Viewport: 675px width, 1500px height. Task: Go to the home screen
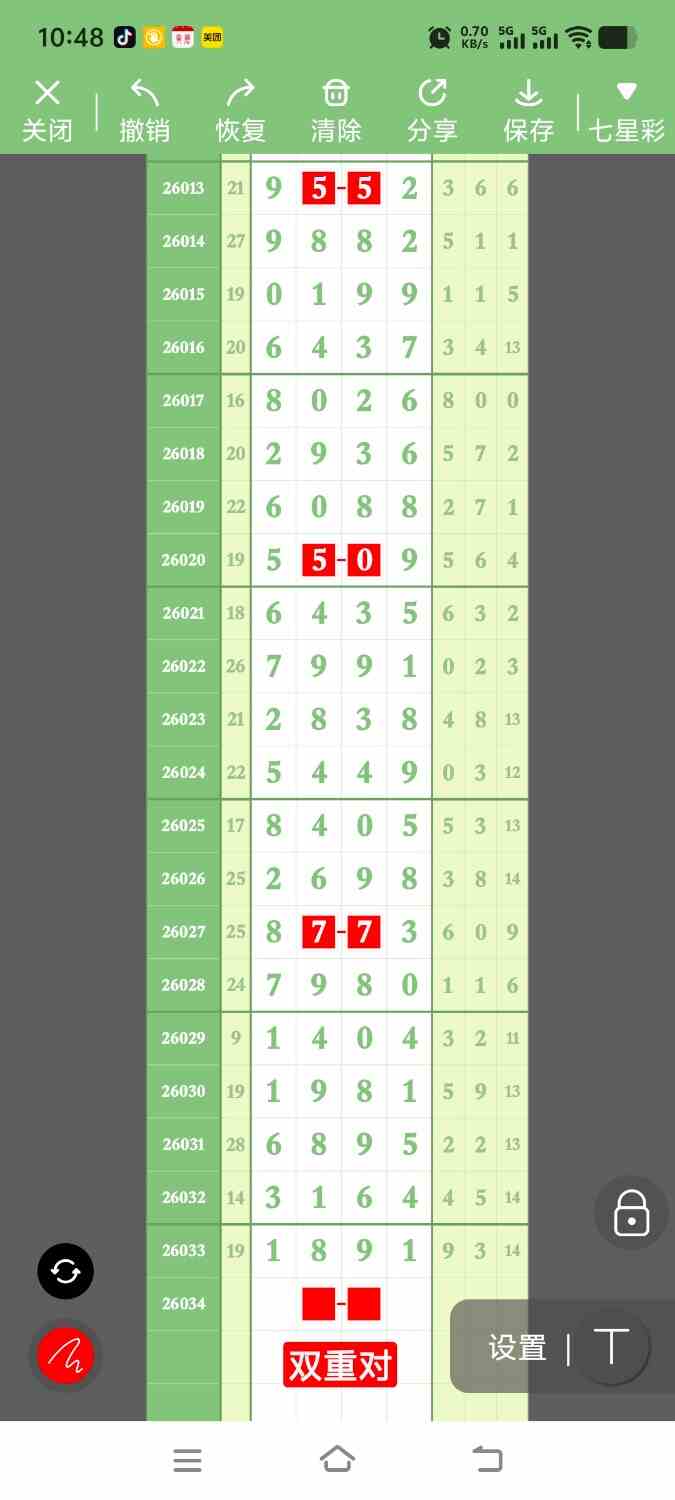coord(337,1460)
